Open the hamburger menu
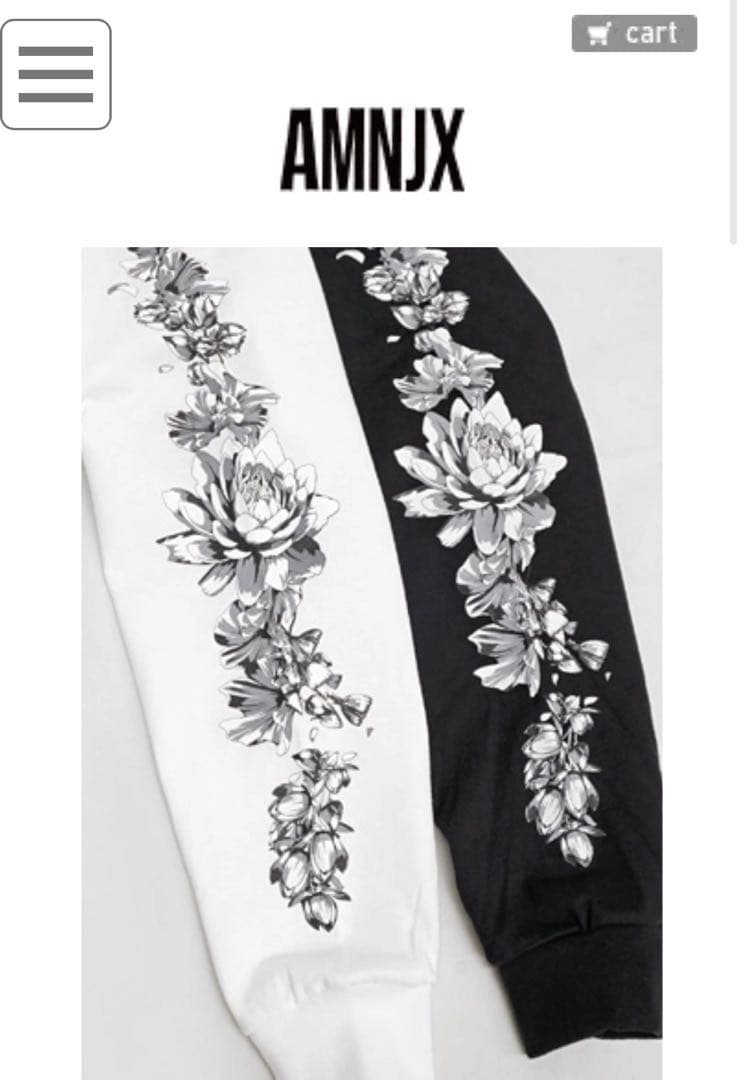Viewport: 744px width, 1080px height. [x=56, y=74]
